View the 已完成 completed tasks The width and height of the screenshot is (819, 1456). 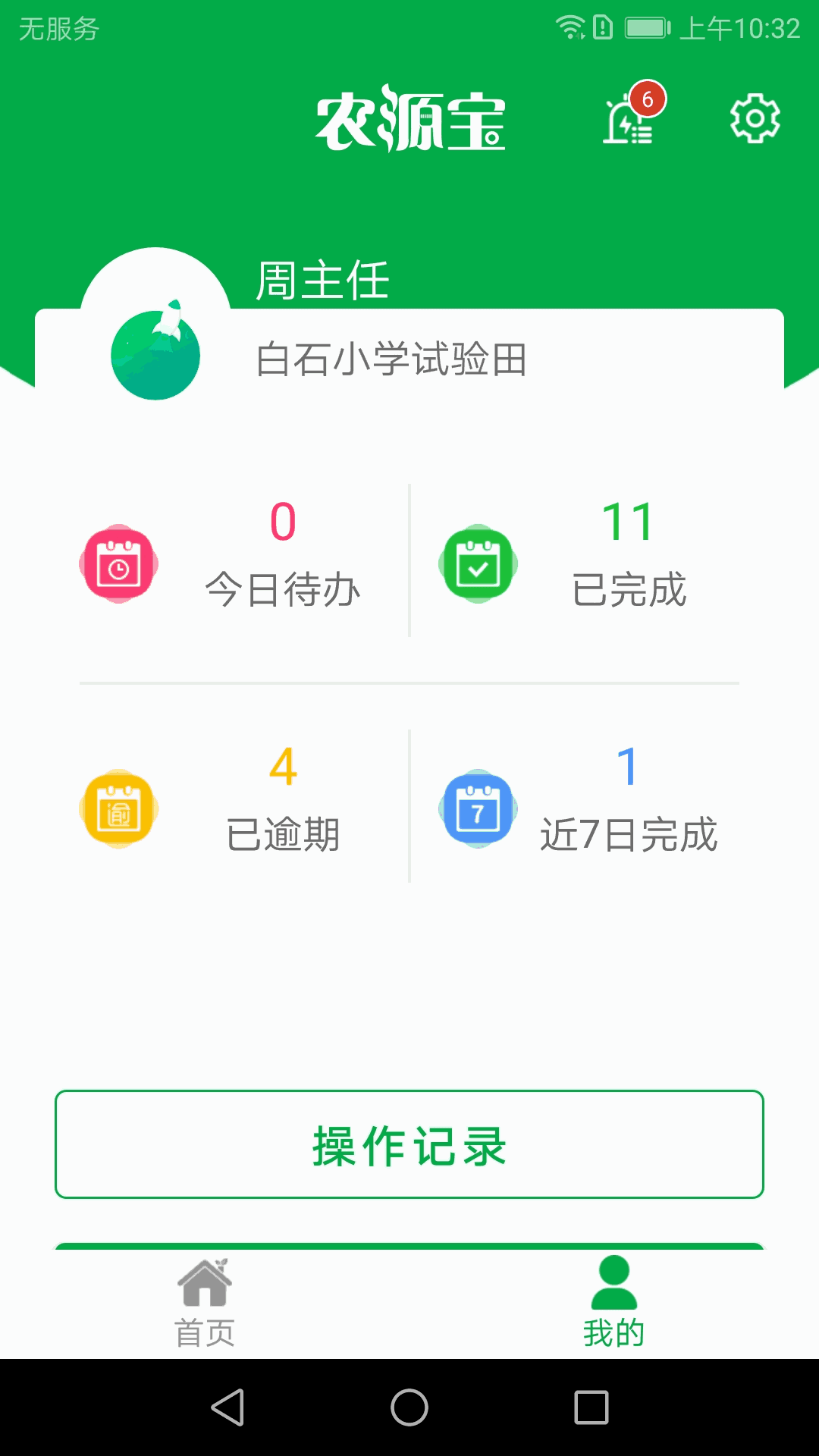tap(576, 561)
